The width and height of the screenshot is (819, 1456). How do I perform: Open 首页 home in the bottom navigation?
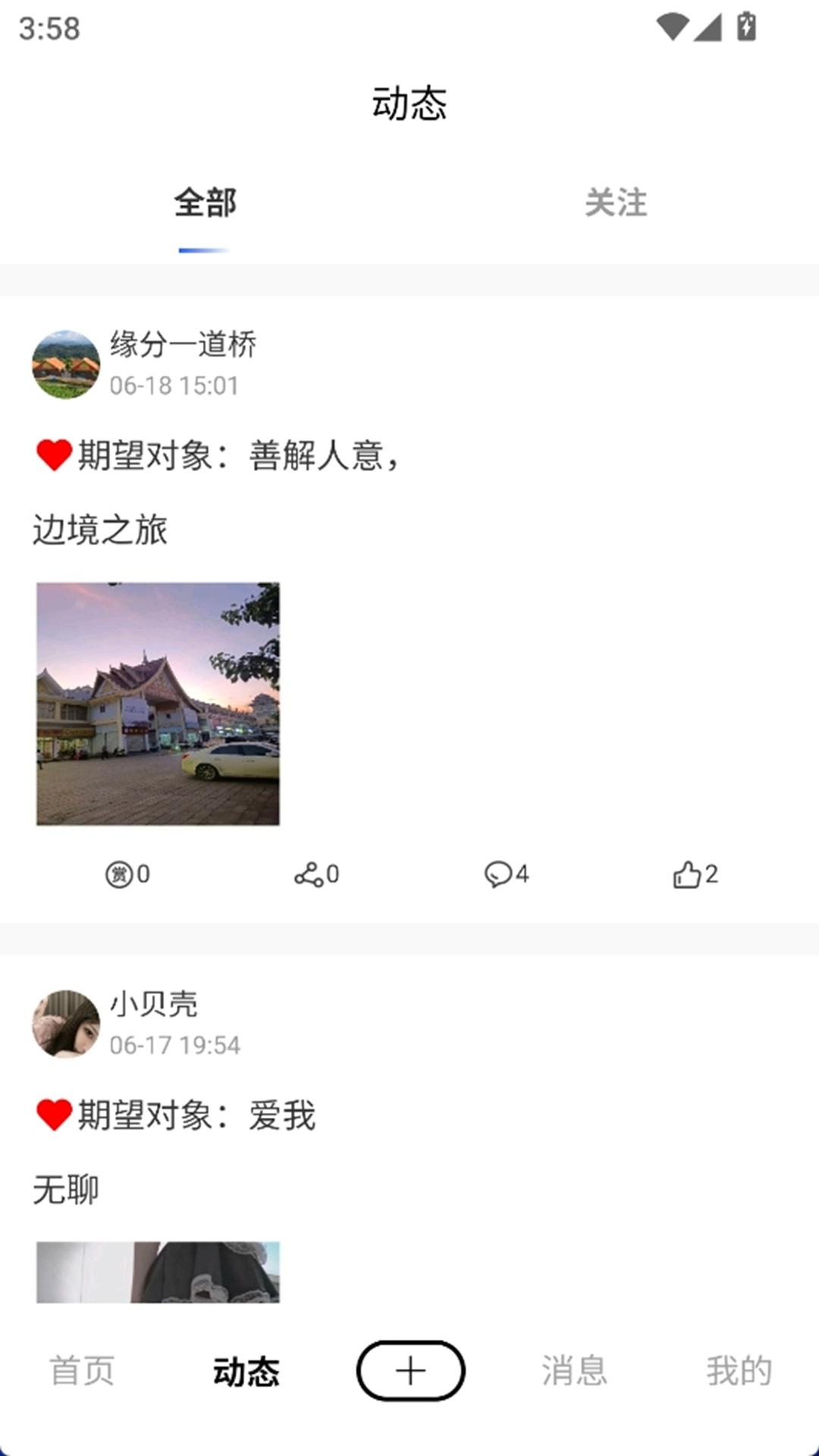[x=82, y=1370]
